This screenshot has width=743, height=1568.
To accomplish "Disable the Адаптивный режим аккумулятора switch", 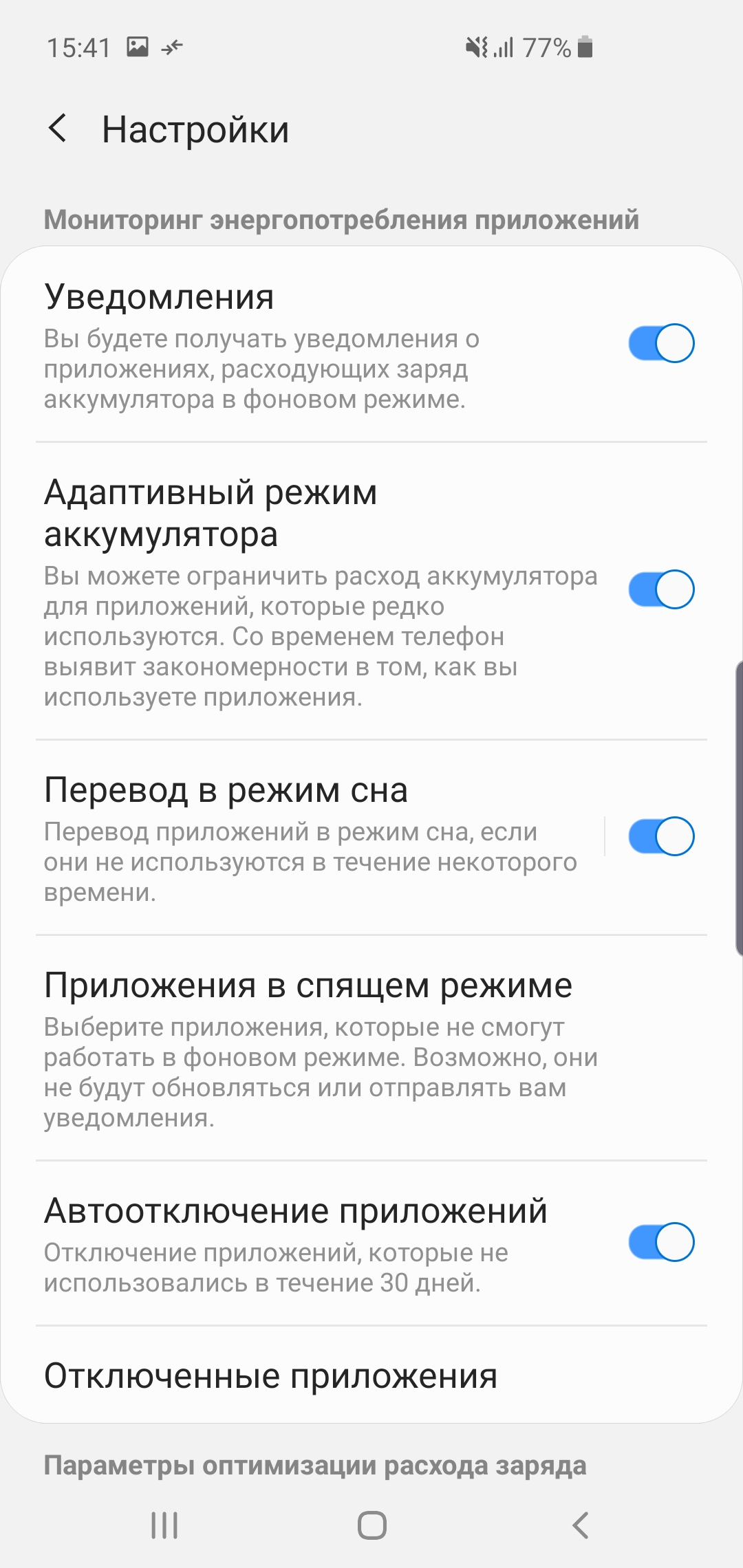I will tap(661, 589).
